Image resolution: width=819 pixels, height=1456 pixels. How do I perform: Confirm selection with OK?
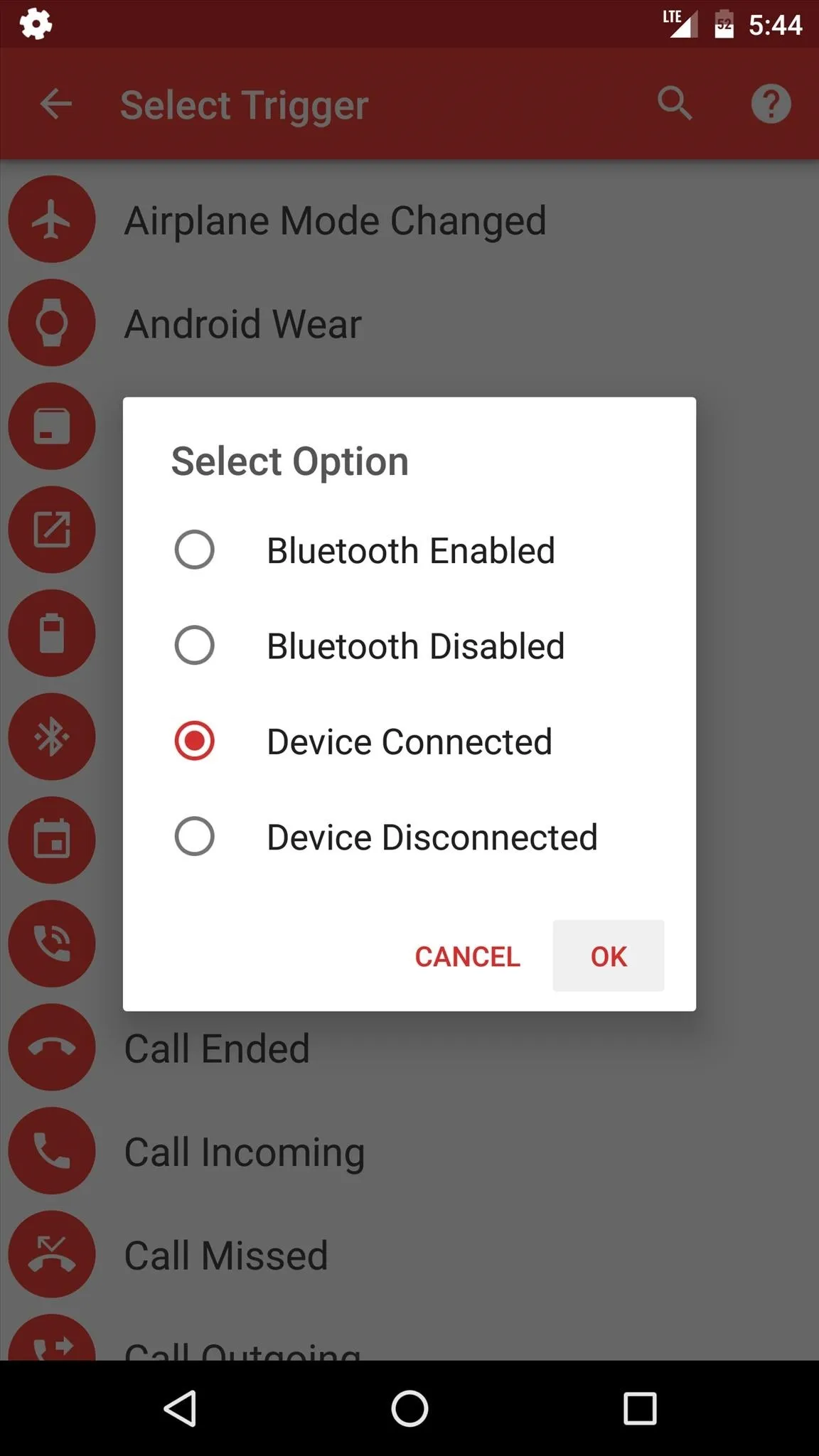609,955
